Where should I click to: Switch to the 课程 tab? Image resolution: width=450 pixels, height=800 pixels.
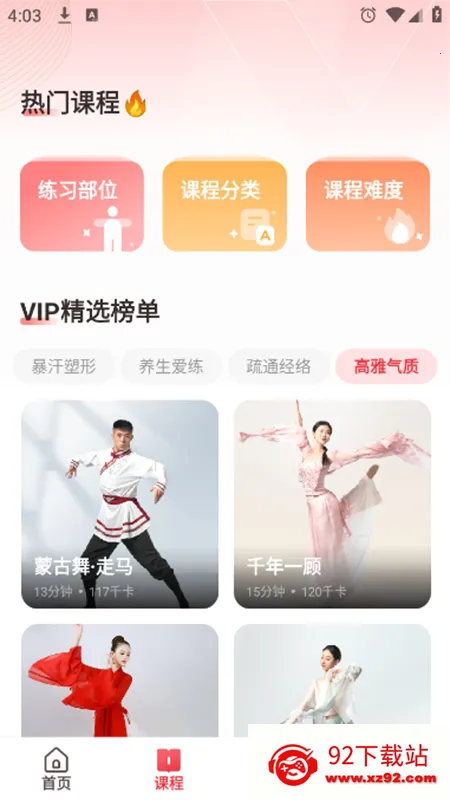[x=169, y=769]
